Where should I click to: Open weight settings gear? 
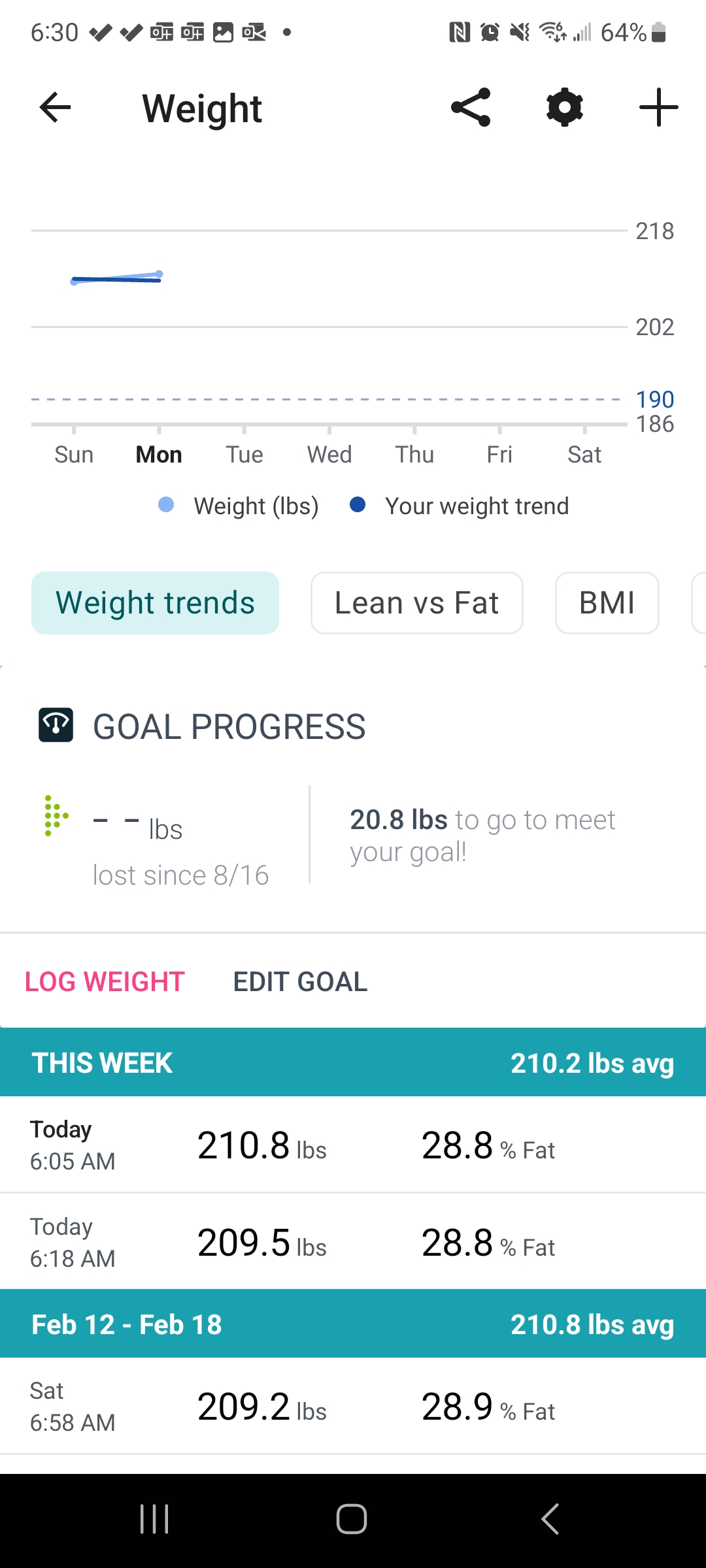pos(564,108)
